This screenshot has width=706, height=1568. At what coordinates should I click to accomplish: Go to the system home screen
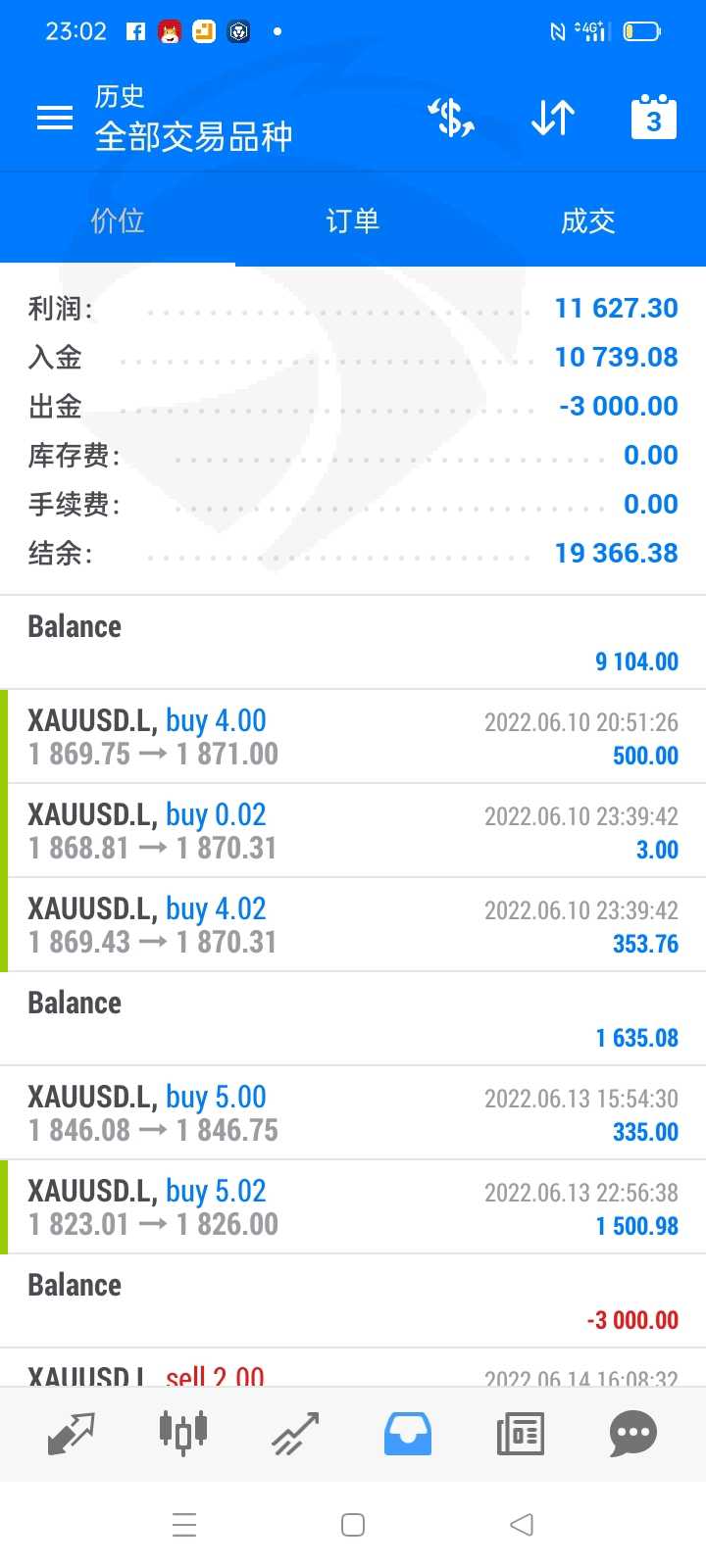point(353,1525)
